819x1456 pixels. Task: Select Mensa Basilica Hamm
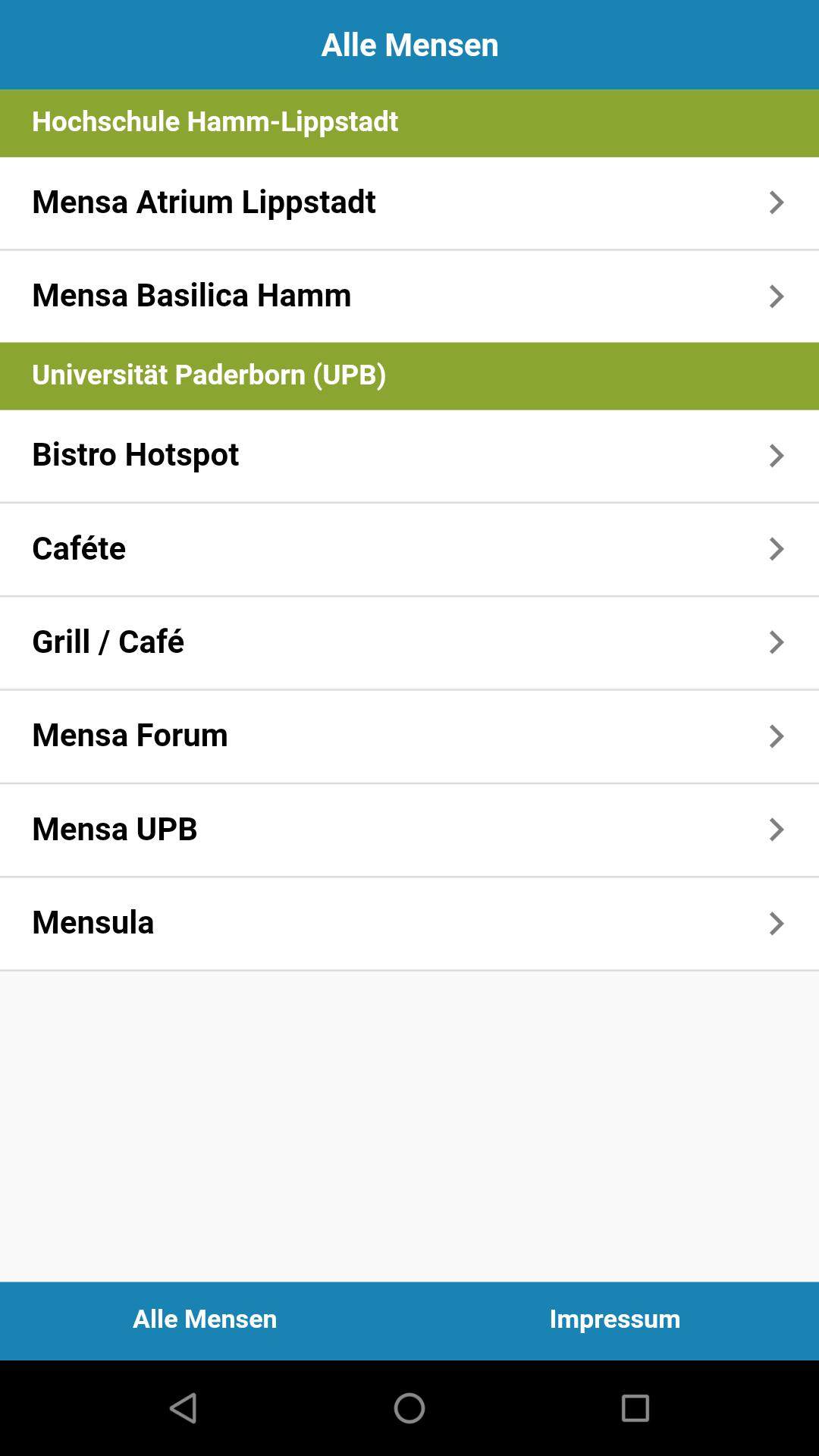coord(409,297)
